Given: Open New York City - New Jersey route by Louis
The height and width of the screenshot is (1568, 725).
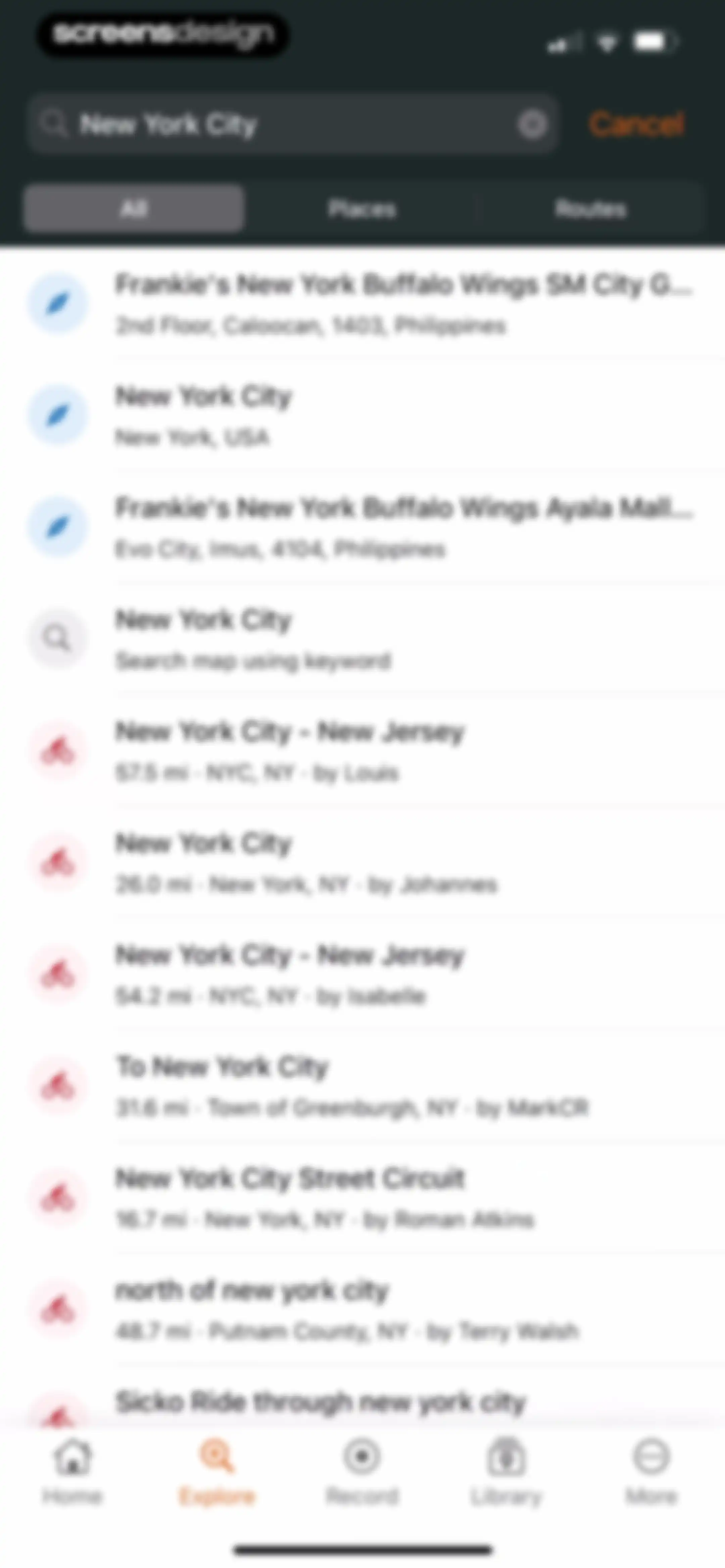Looking at the screenshot, I should (362, 750).
